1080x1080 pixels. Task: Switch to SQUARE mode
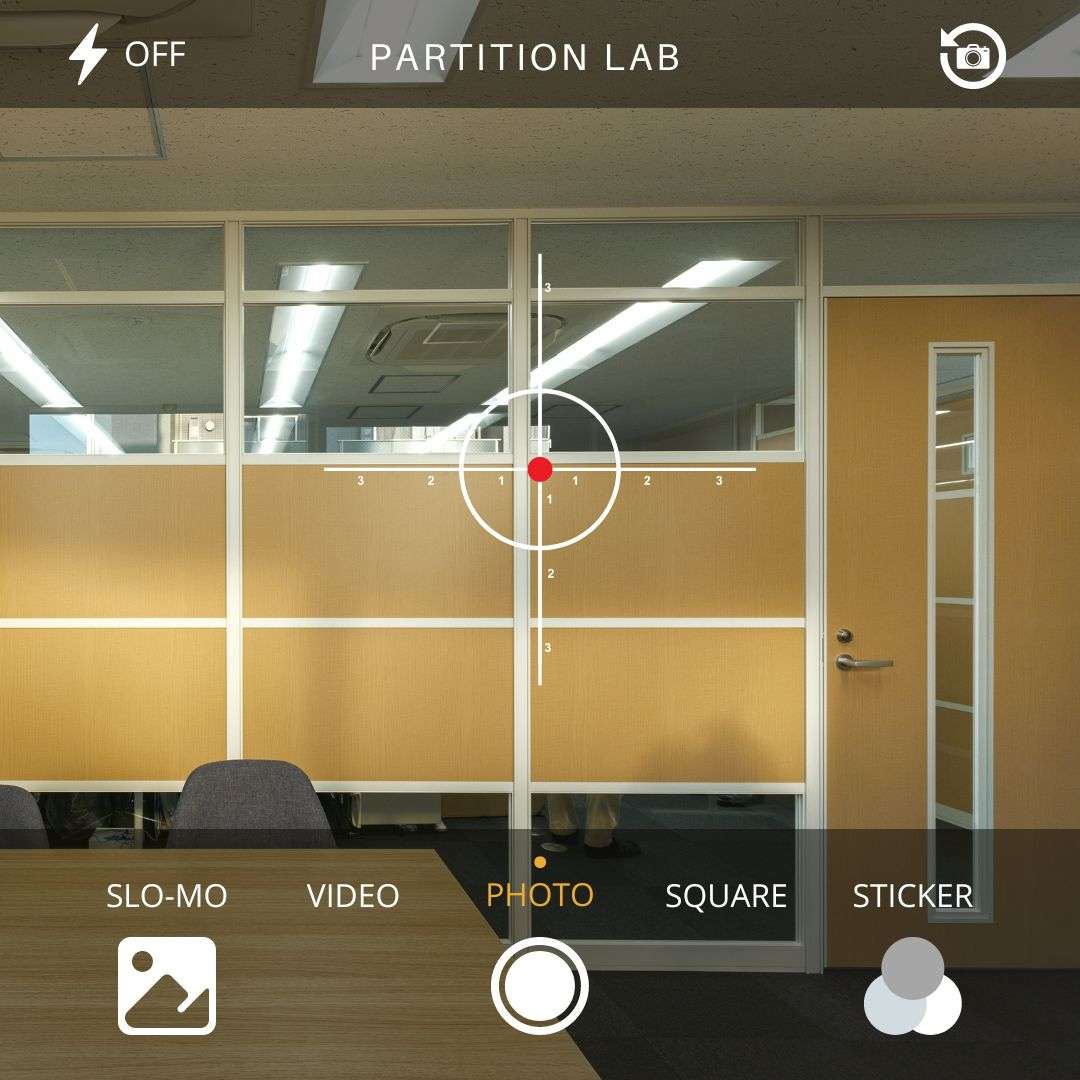point(726,895)
